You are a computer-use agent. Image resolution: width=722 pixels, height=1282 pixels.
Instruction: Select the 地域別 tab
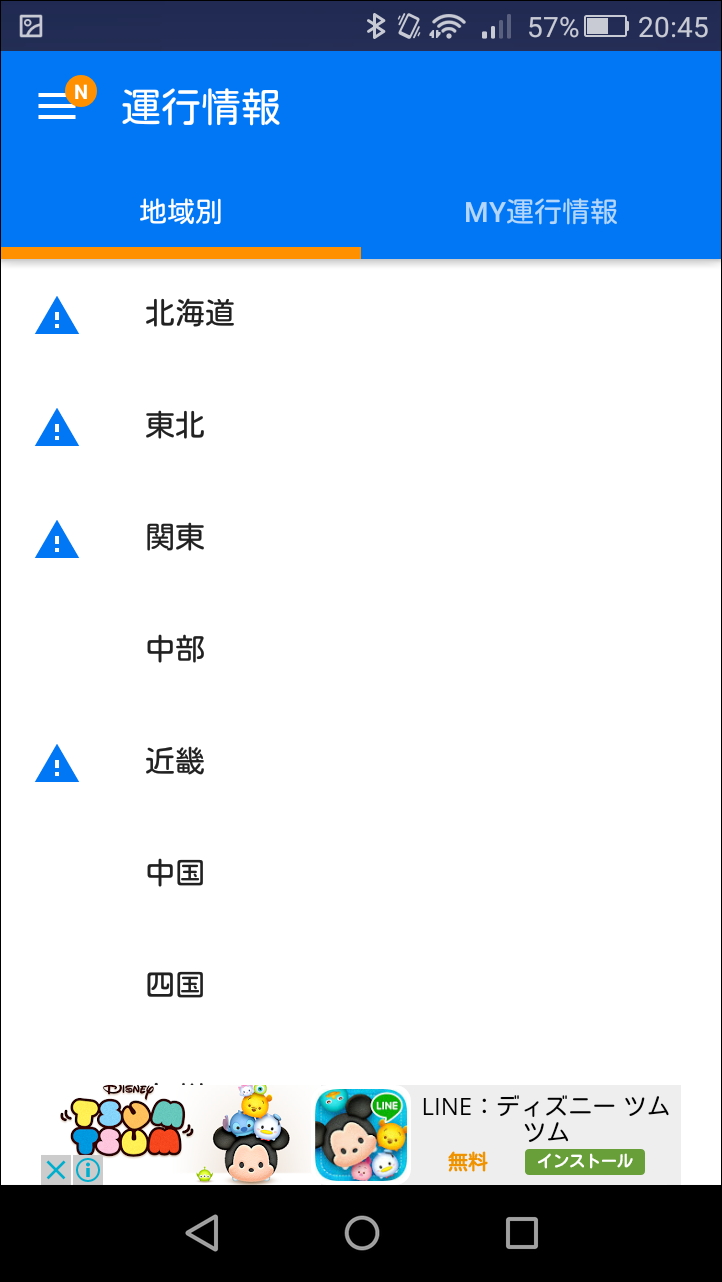tap(180, 212)
